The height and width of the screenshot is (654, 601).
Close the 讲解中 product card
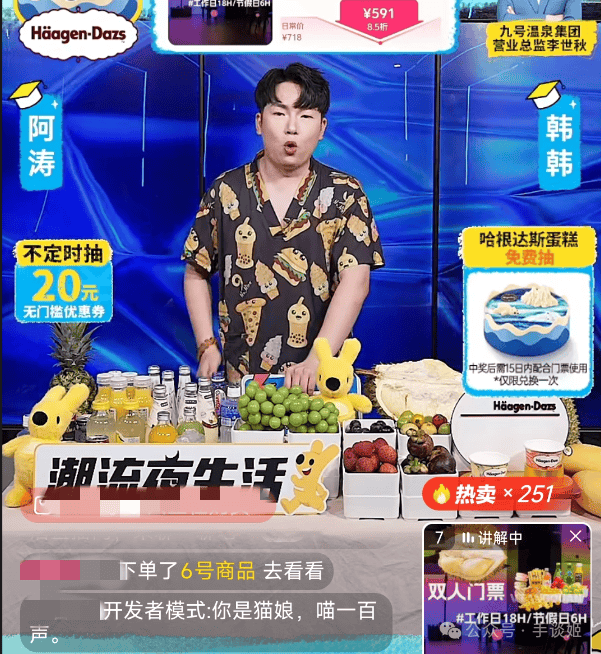point(575,537)
